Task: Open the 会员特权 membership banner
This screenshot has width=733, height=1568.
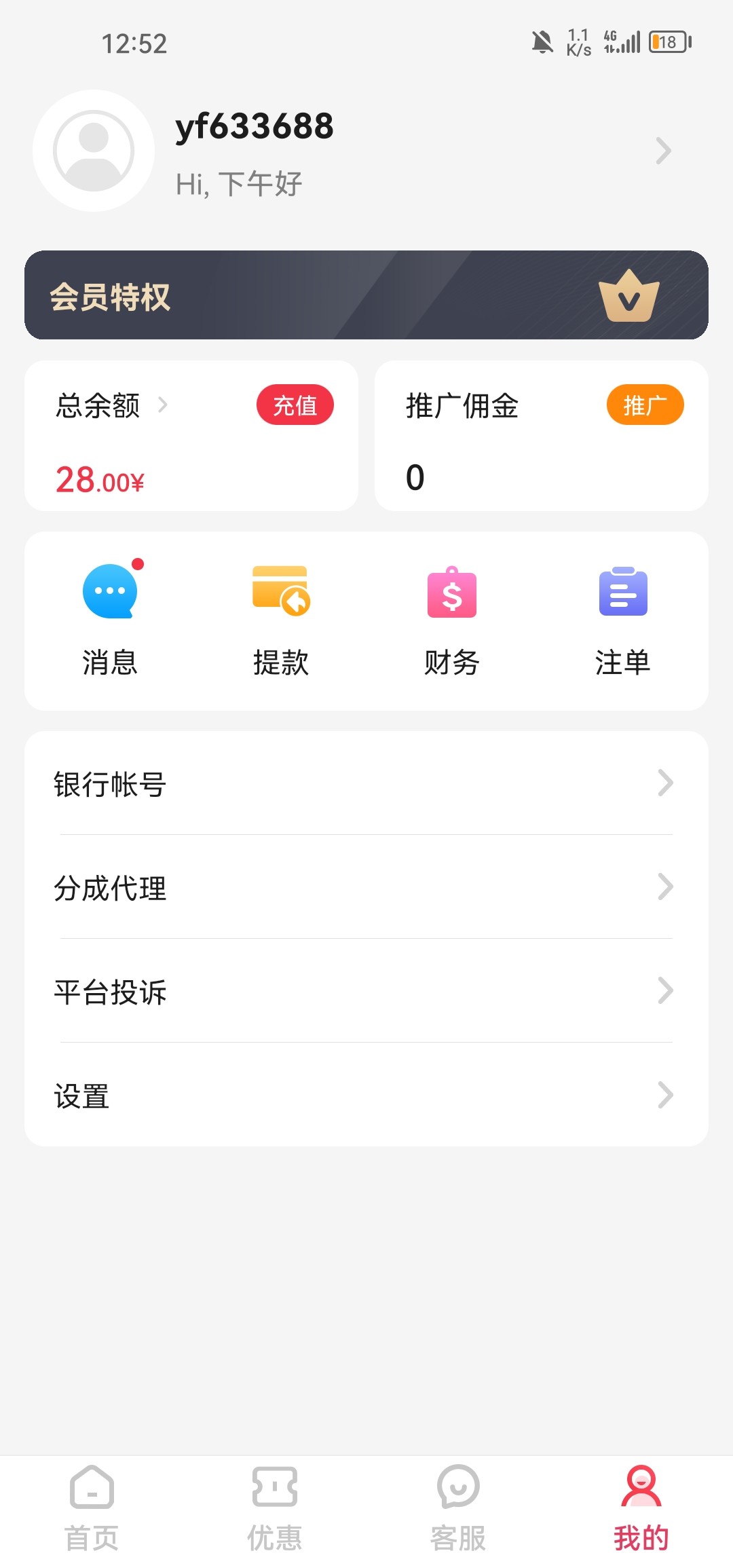Action: [x=366, y=295]
